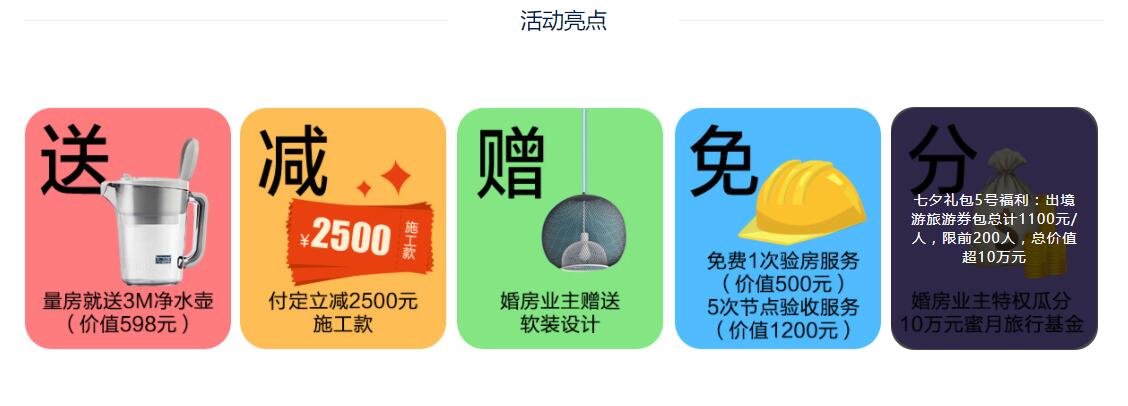The width and height of the screenshot is (1128, 406).
Task: Open the 免 免费验房服务 card
Action: pyautogui.click(x=777, y=228)
